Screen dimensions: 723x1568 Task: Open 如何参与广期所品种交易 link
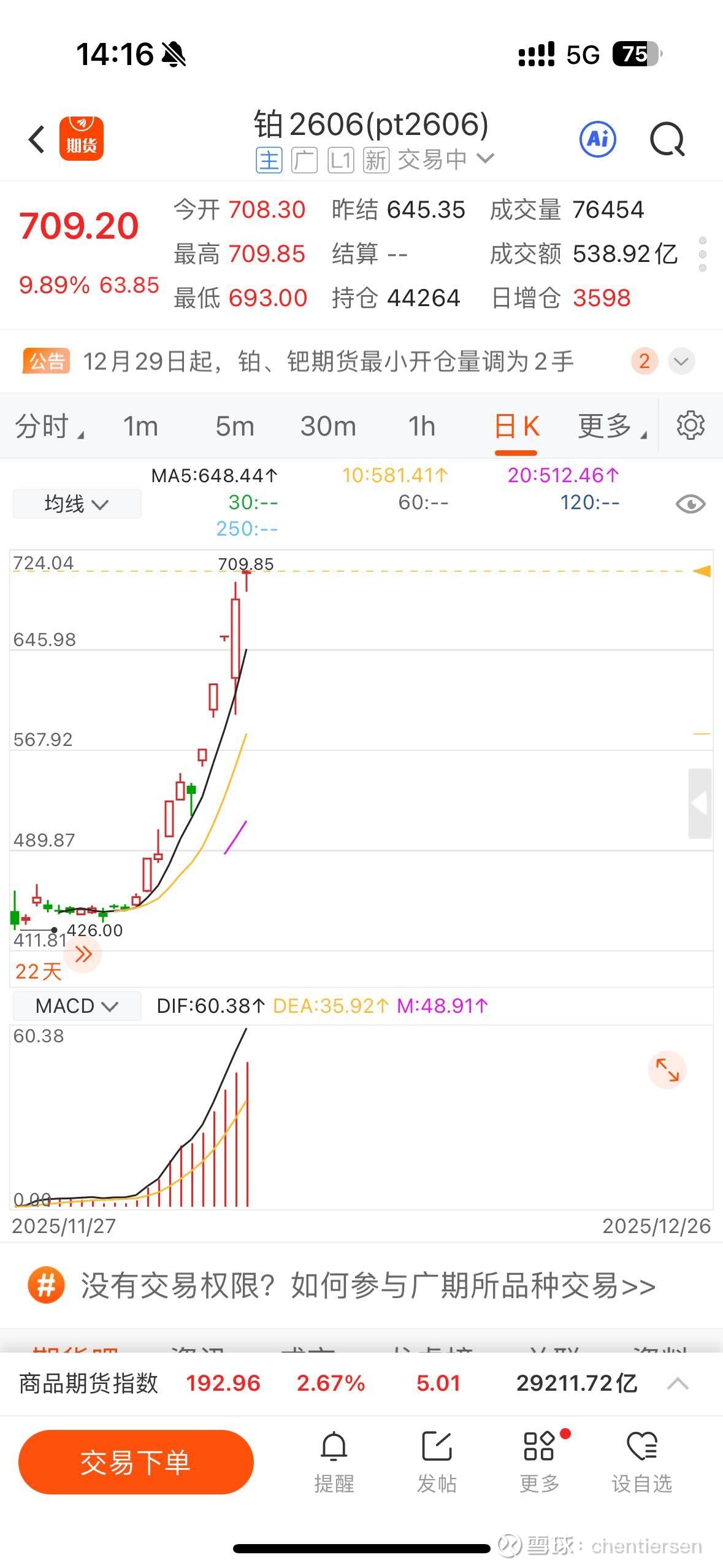pos(368,1285)
